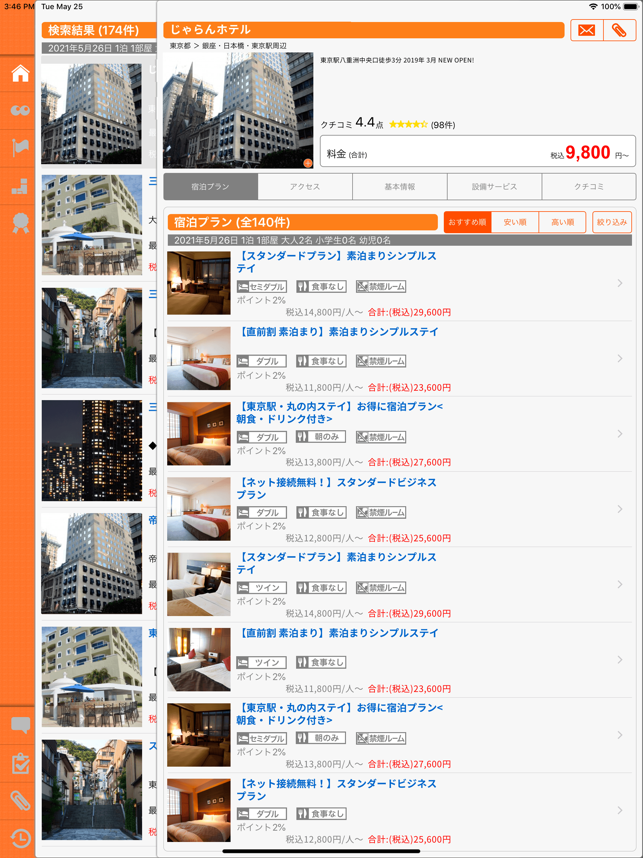Image resolution: width=643 pixels, height=858 pixels.
Task: Open the flag icon in the sidebar
Action: pos(20,148)
